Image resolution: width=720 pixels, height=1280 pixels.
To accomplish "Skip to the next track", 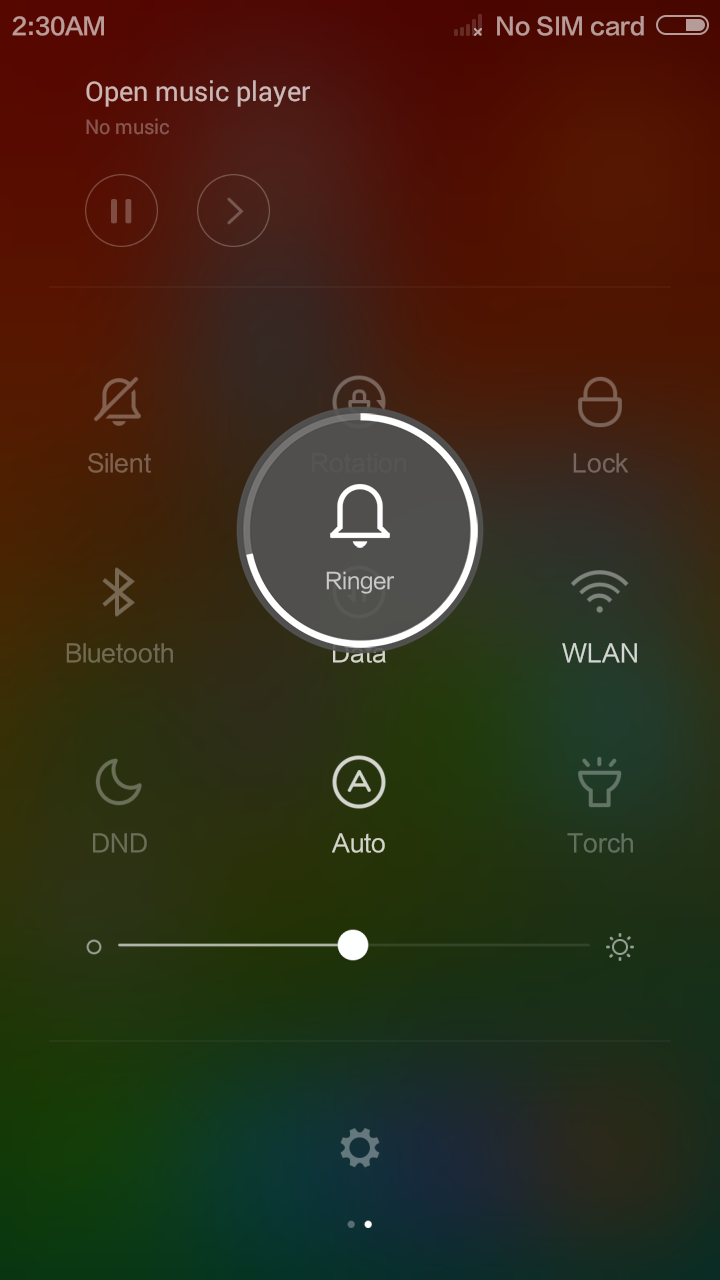I will (x=233, y=210).
